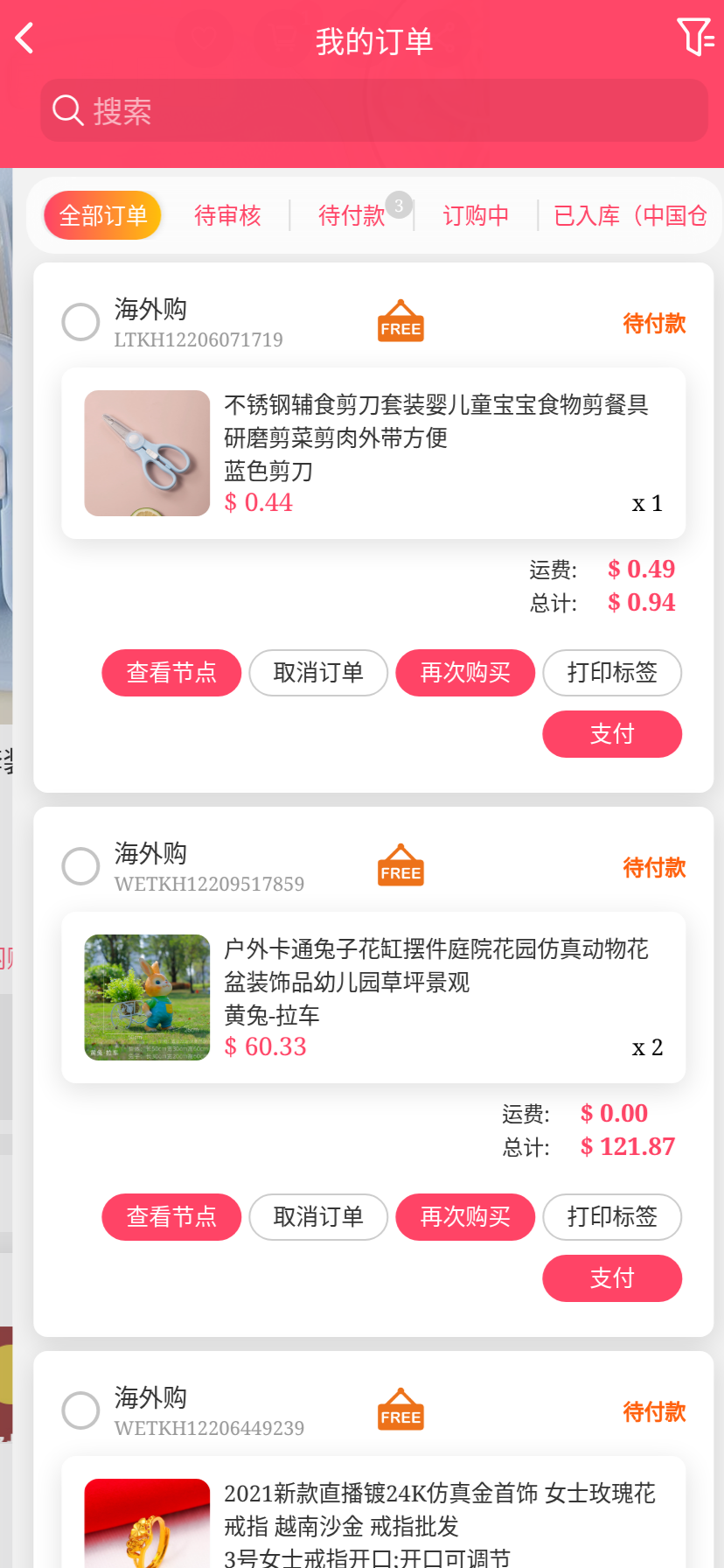Go back from 我的订单
Image resolution: width=724 pixels, height=1568 pixels.
pyautogui.click(x=25, y=38)
